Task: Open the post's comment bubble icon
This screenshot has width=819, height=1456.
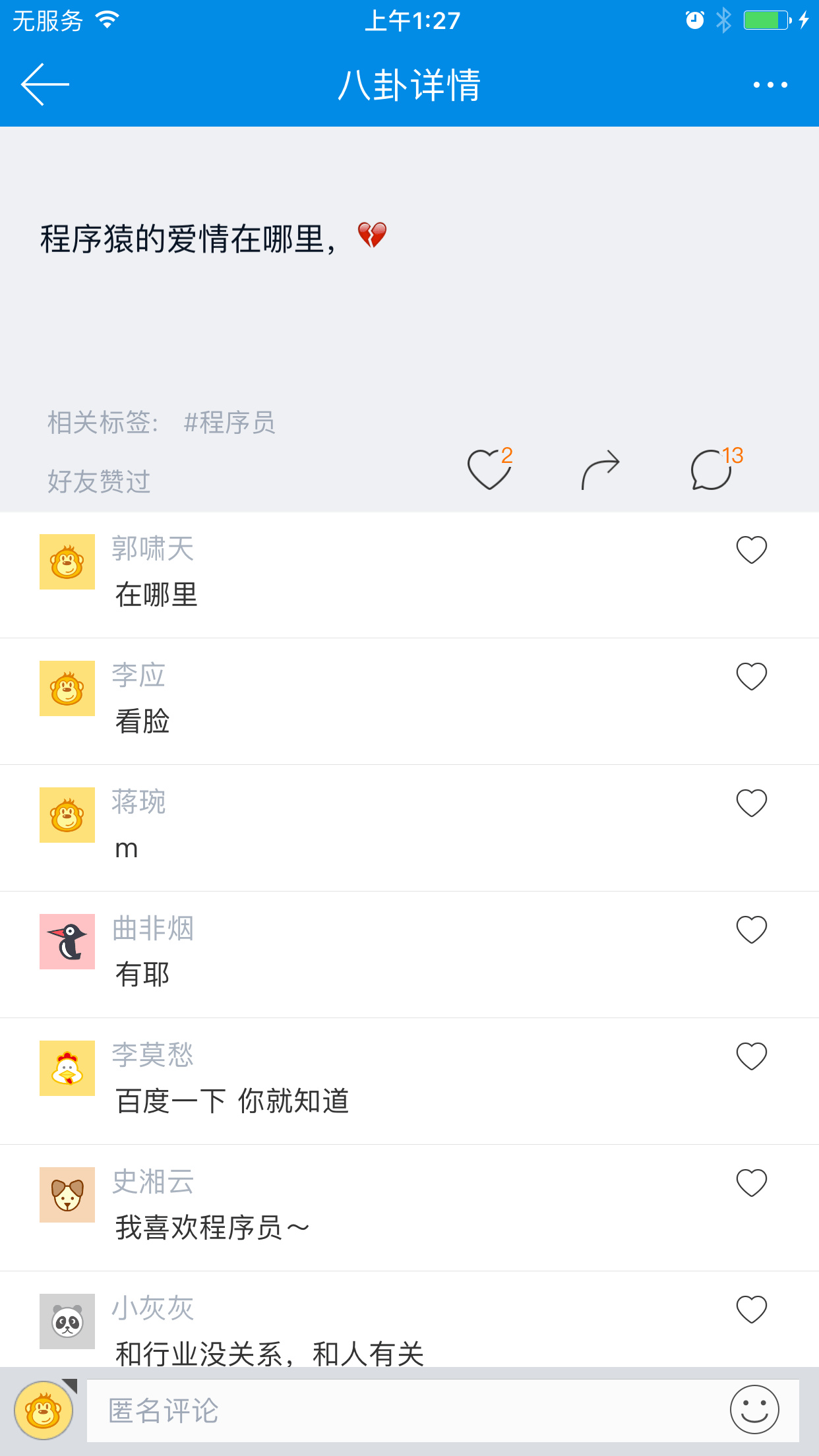Action: pos(712,470)
